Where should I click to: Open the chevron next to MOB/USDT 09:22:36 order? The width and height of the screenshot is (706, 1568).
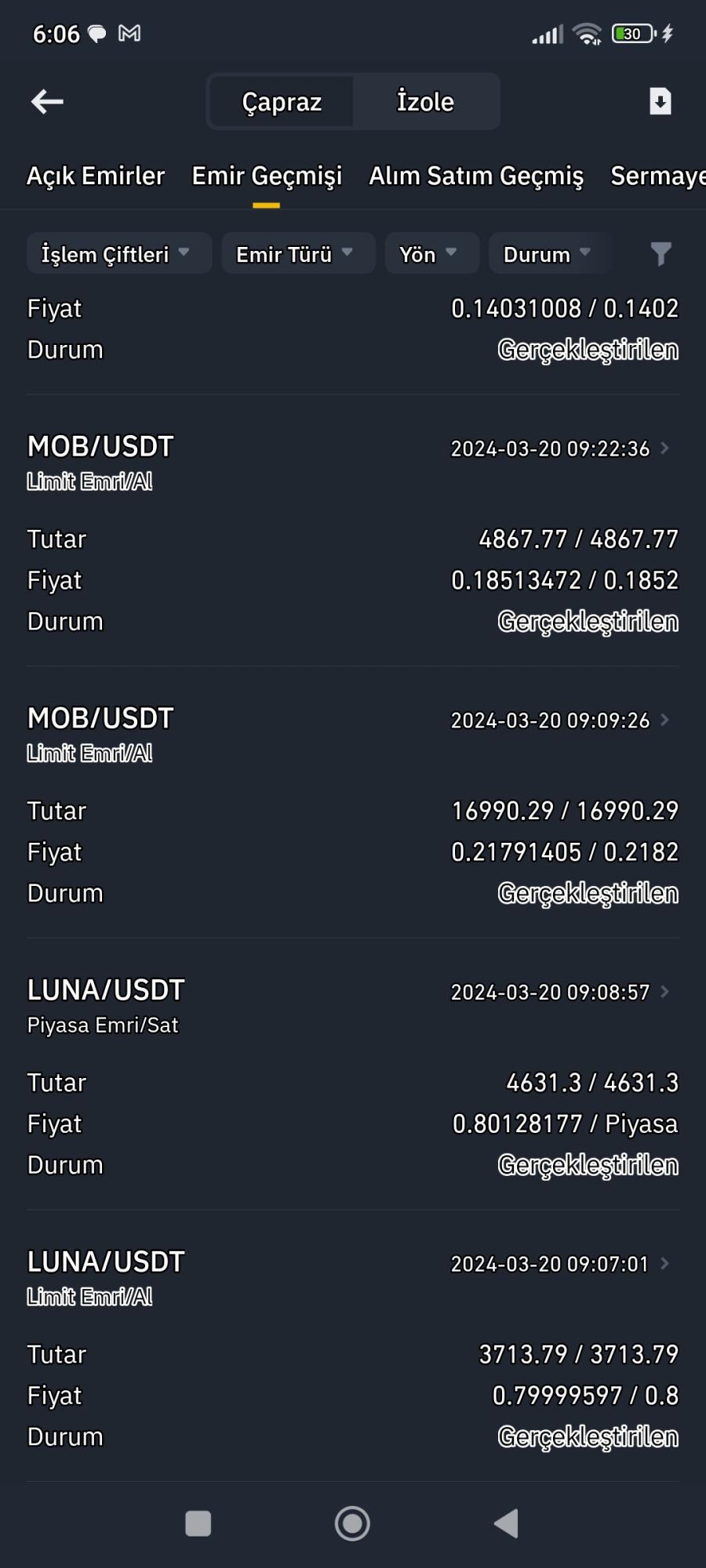coord(666,448)
